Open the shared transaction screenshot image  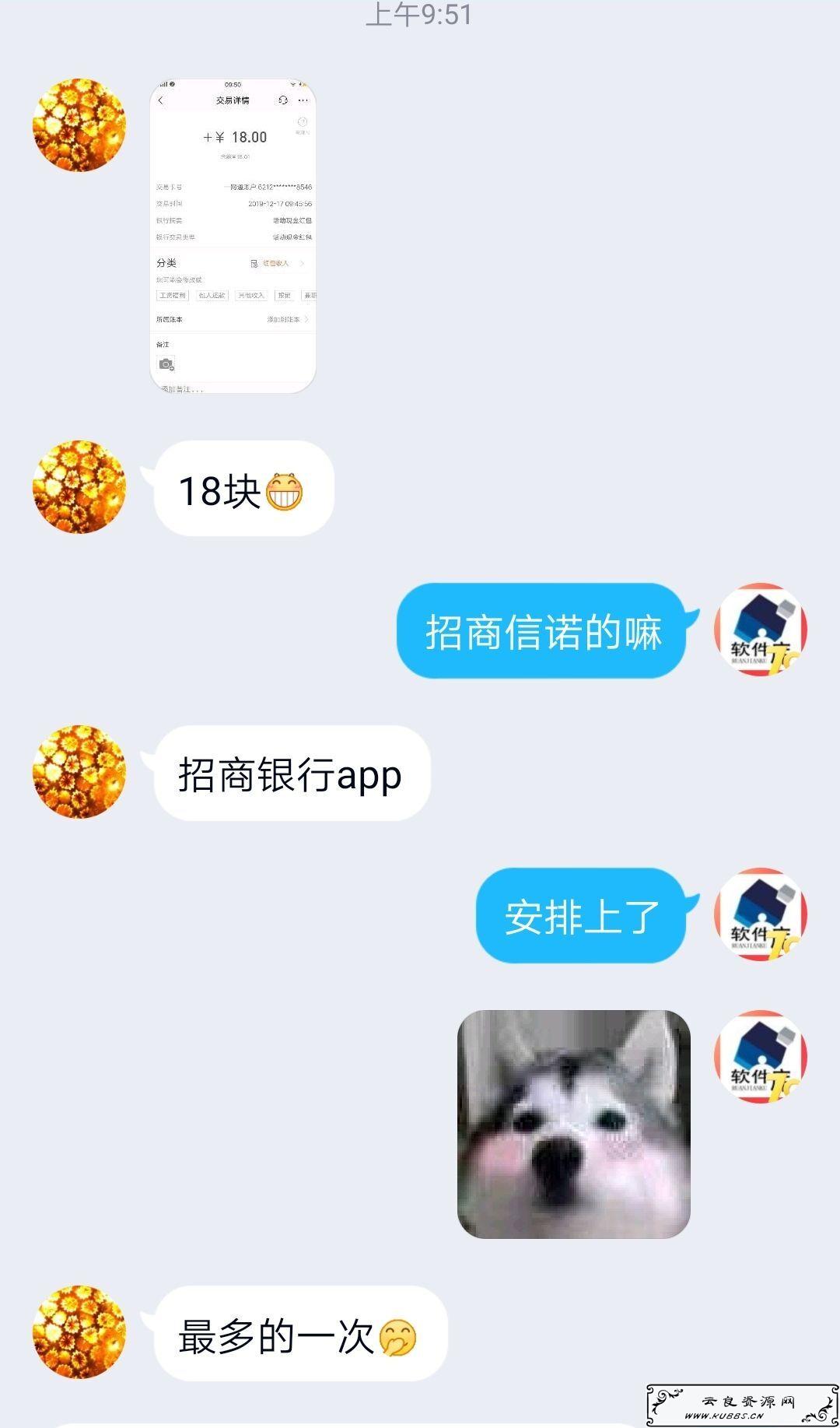tap(233, 235)
